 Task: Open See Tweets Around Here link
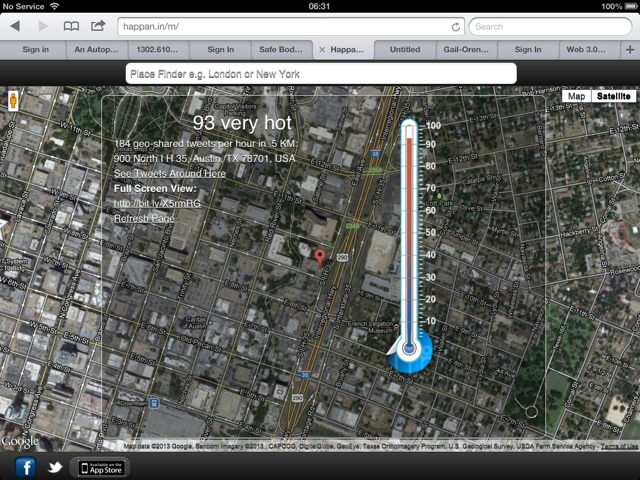click(x=169, y=173)
